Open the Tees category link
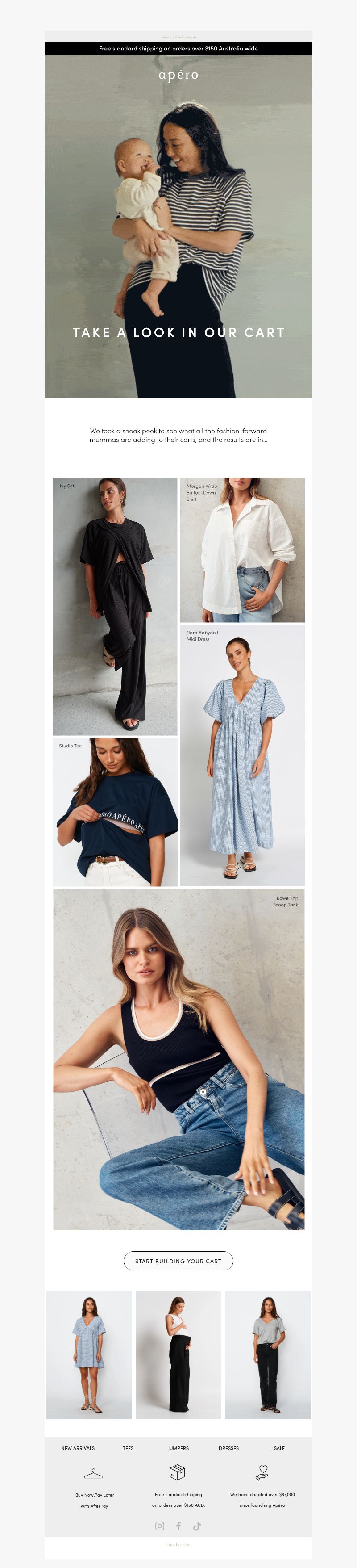The image size is (357, 1568). [128, 1448]
